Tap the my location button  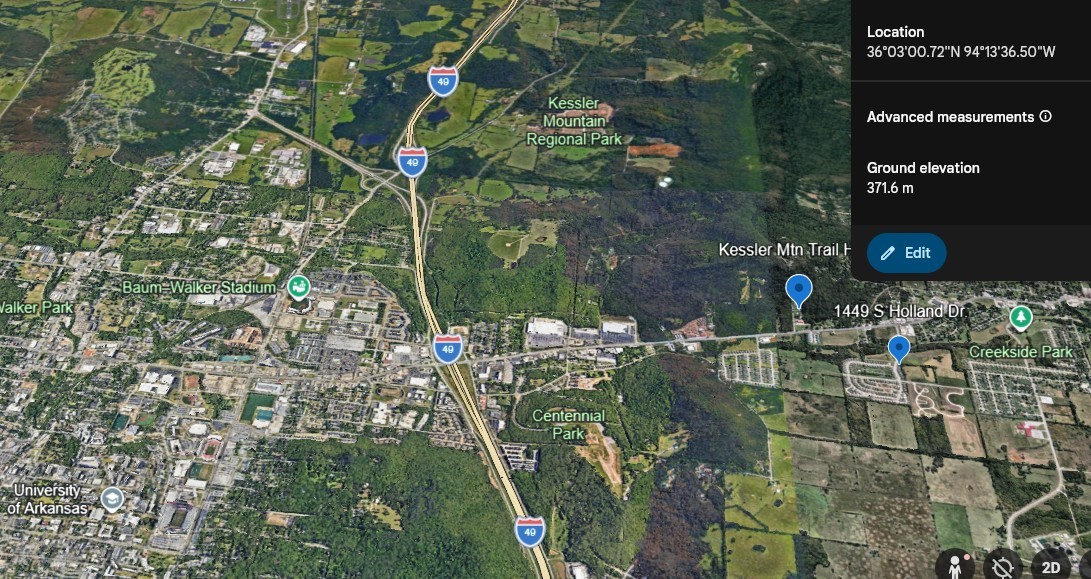tap(1003, 566)
